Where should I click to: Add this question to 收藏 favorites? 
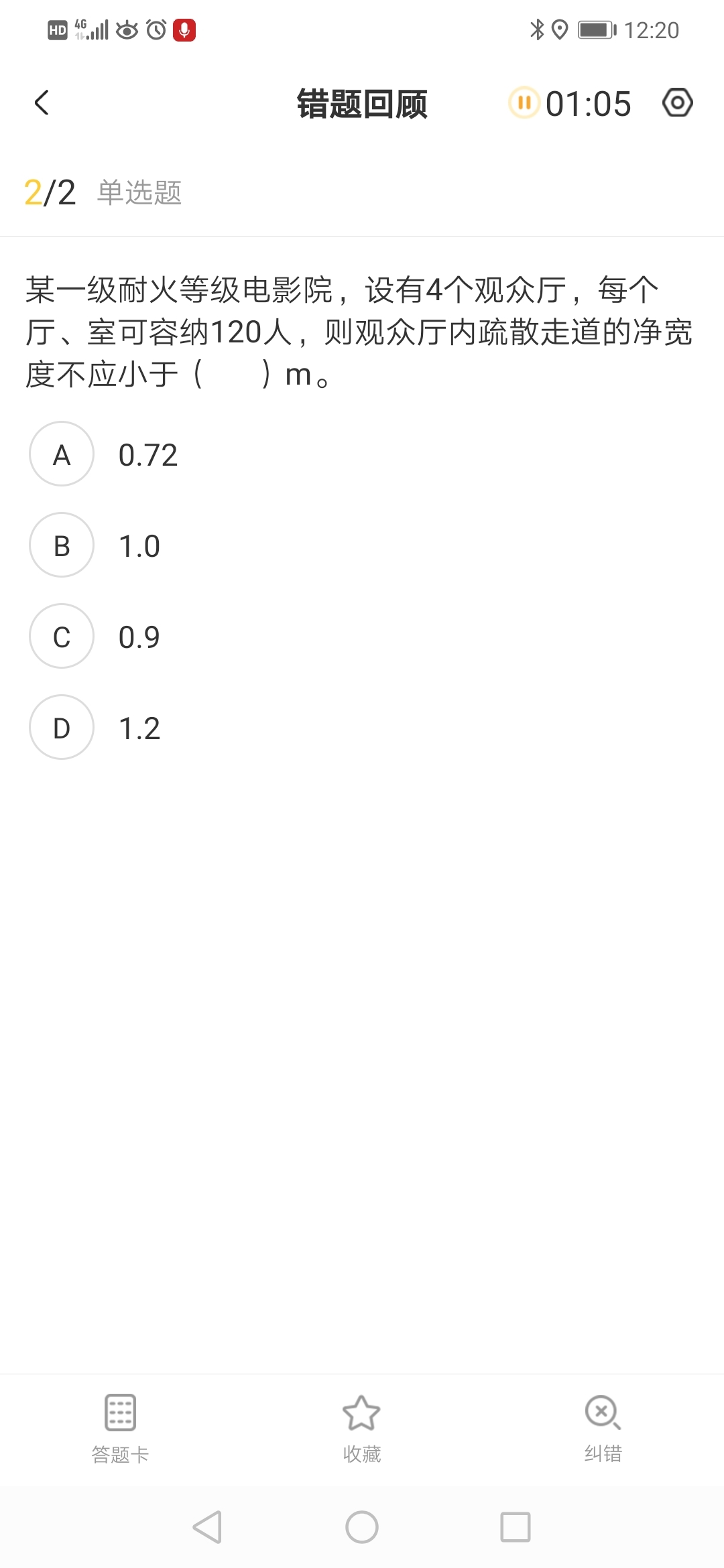click(x=362, y=1429)
